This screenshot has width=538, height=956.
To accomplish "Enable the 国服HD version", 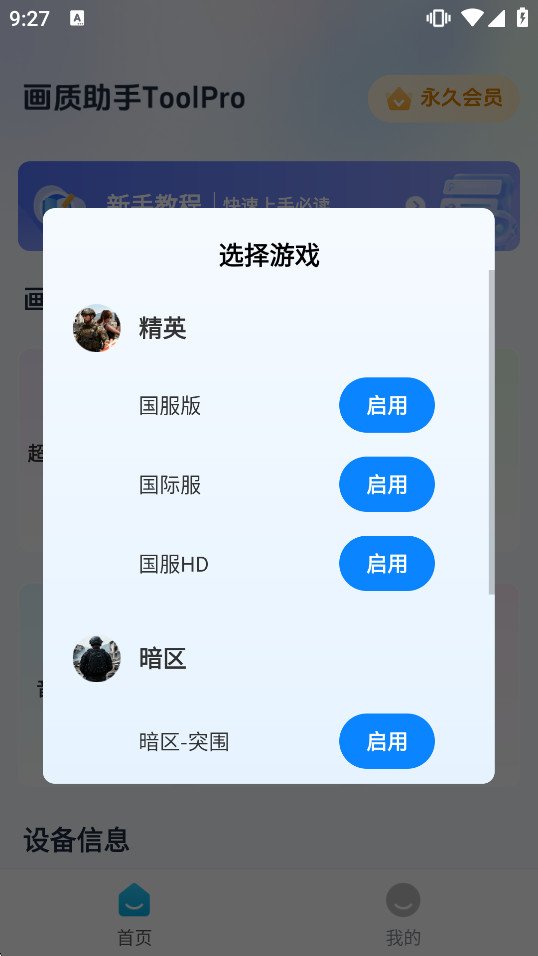I will point(387,564).
